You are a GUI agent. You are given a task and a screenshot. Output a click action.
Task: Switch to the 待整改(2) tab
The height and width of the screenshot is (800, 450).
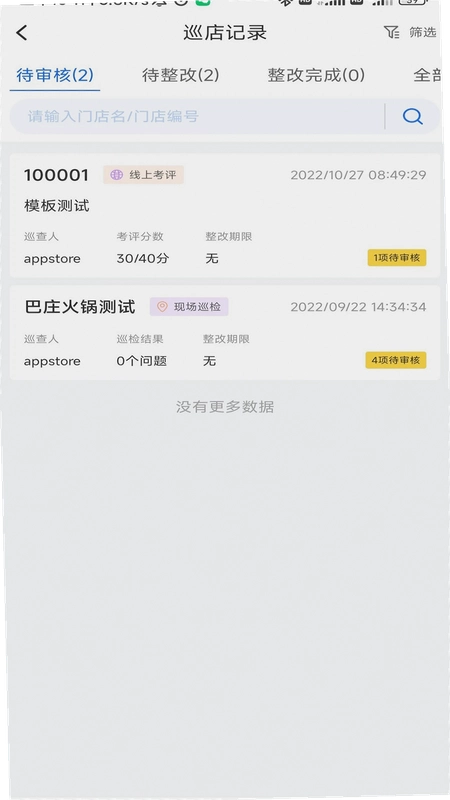pos(181,76)
